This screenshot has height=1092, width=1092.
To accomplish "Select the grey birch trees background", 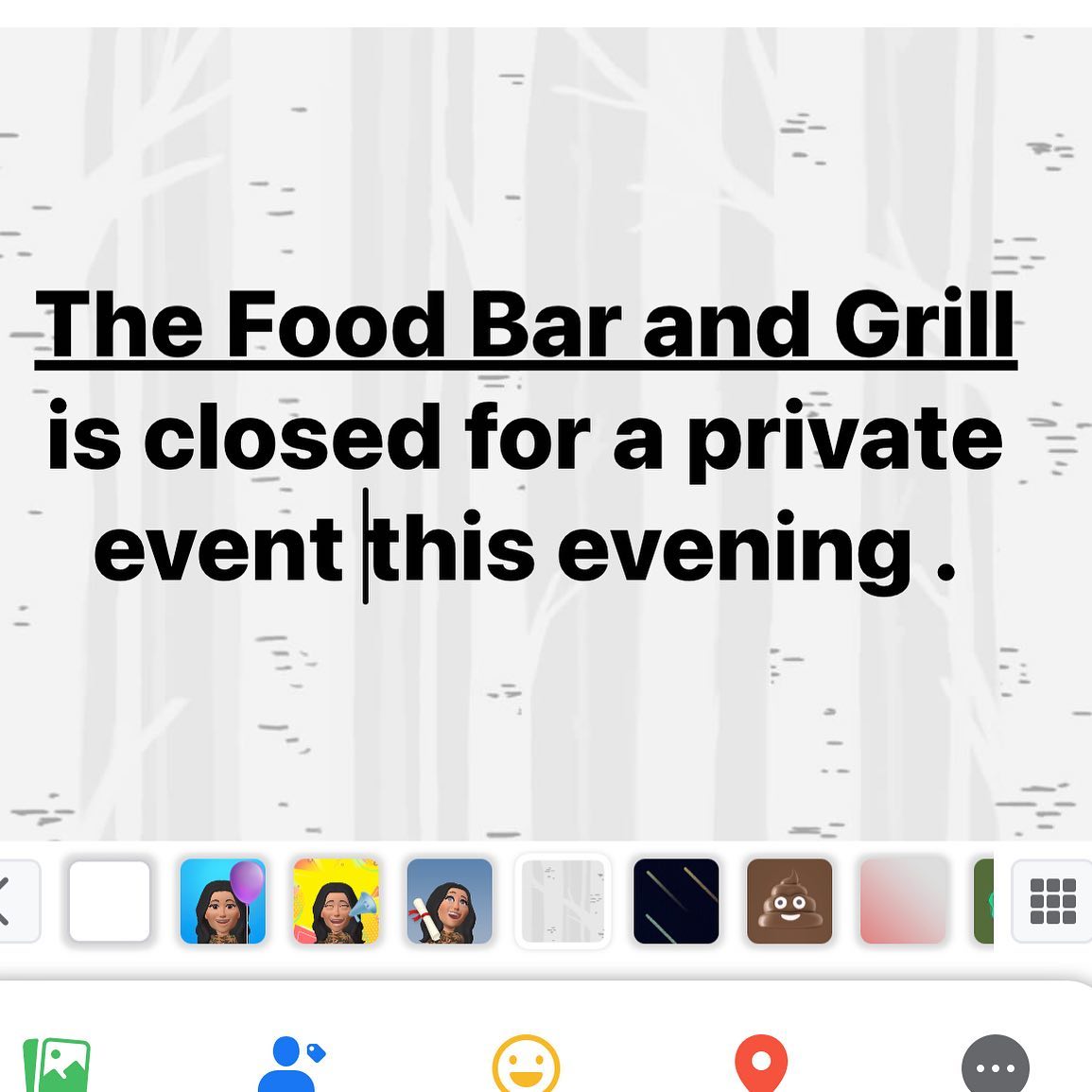I will point(563,901).
